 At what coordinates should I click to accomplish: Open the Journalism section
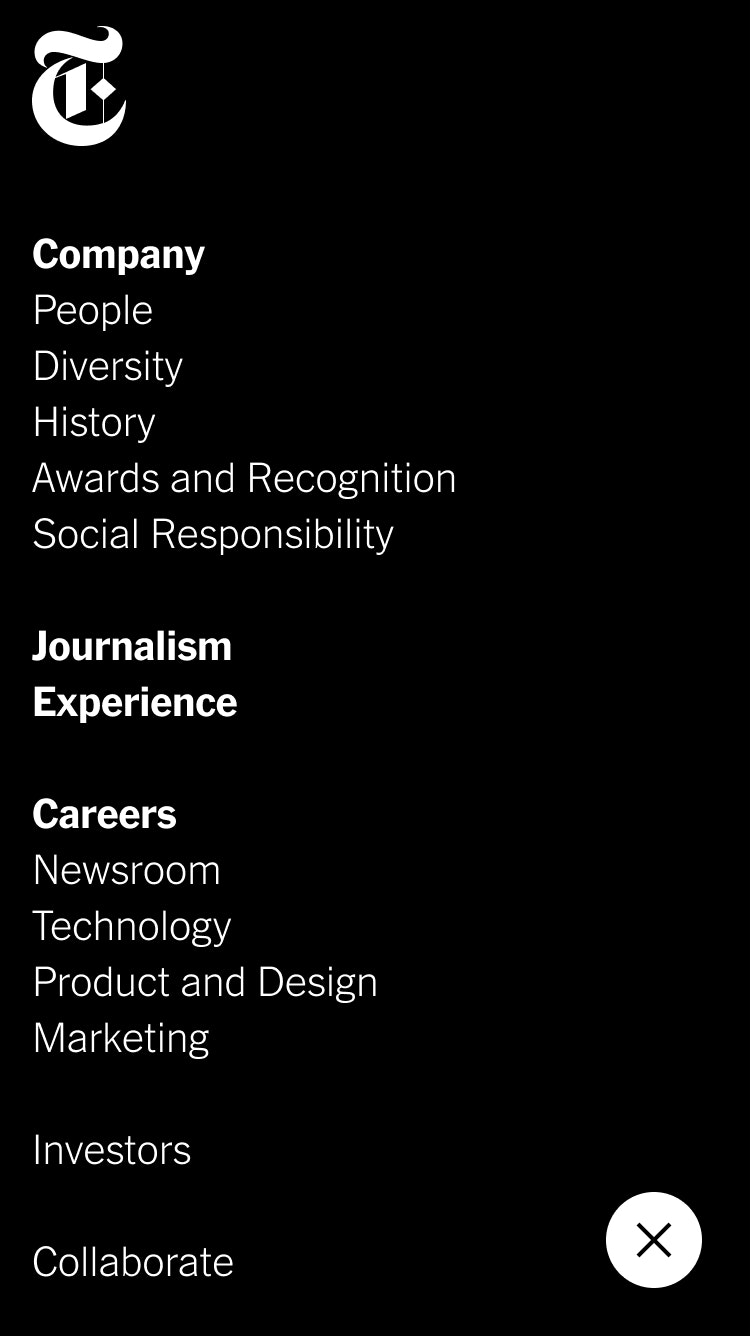(x=132, y=647)
